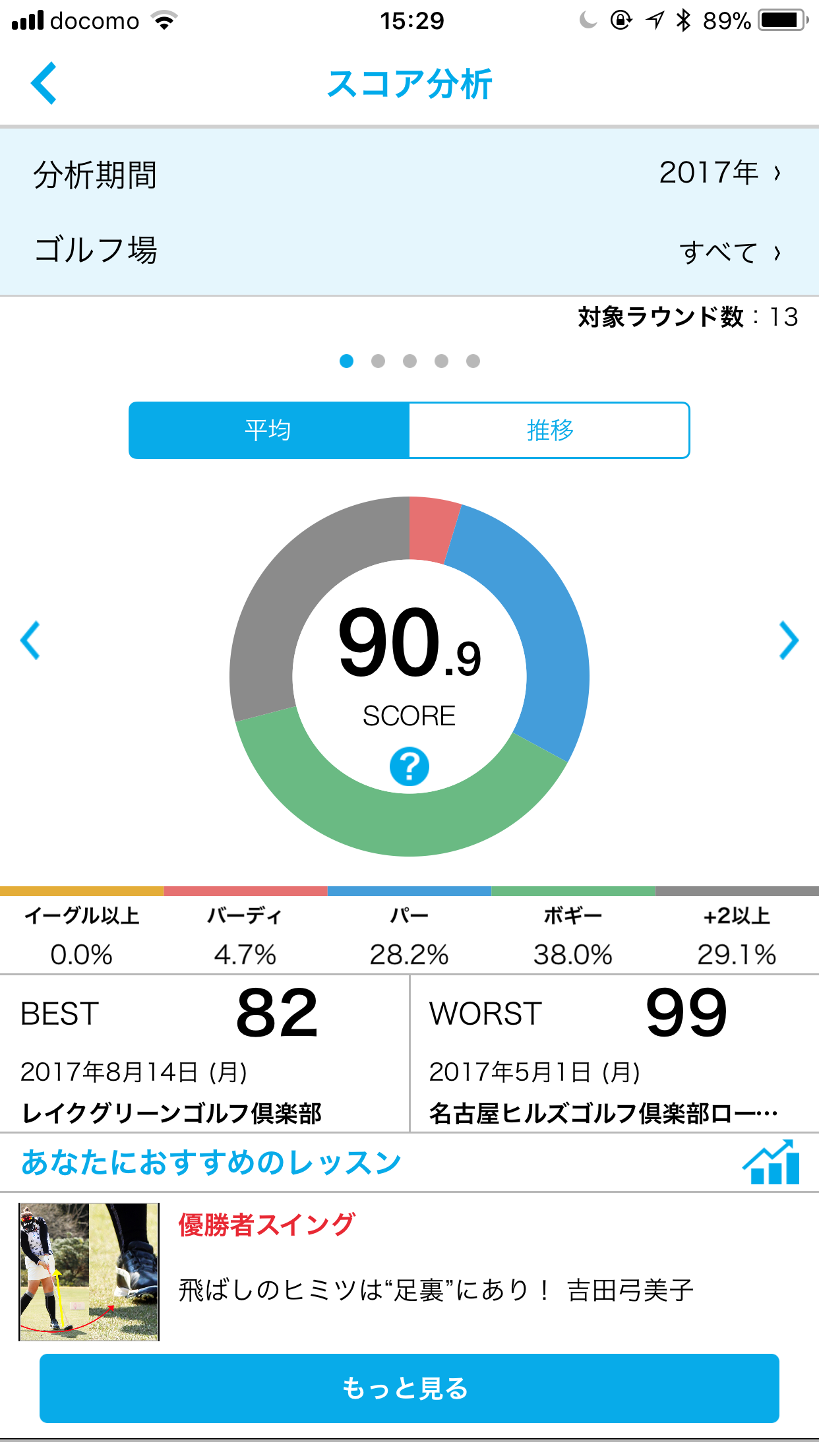Open the SCORE help question mark
The height and width of the screenshot is (1456, 819).
click(409, 766)
